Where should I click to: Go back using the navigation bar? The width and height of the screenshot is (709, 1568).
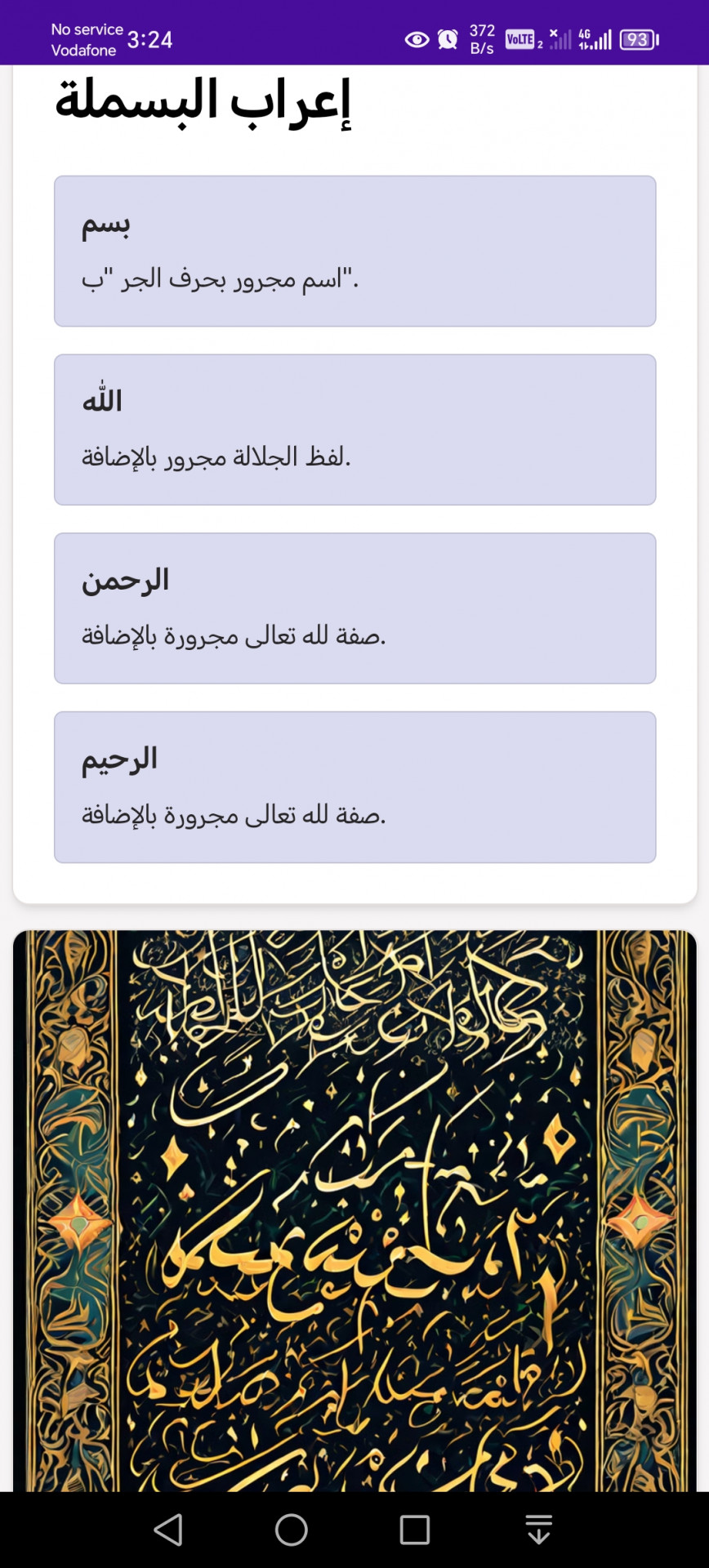click(168, 1530)
